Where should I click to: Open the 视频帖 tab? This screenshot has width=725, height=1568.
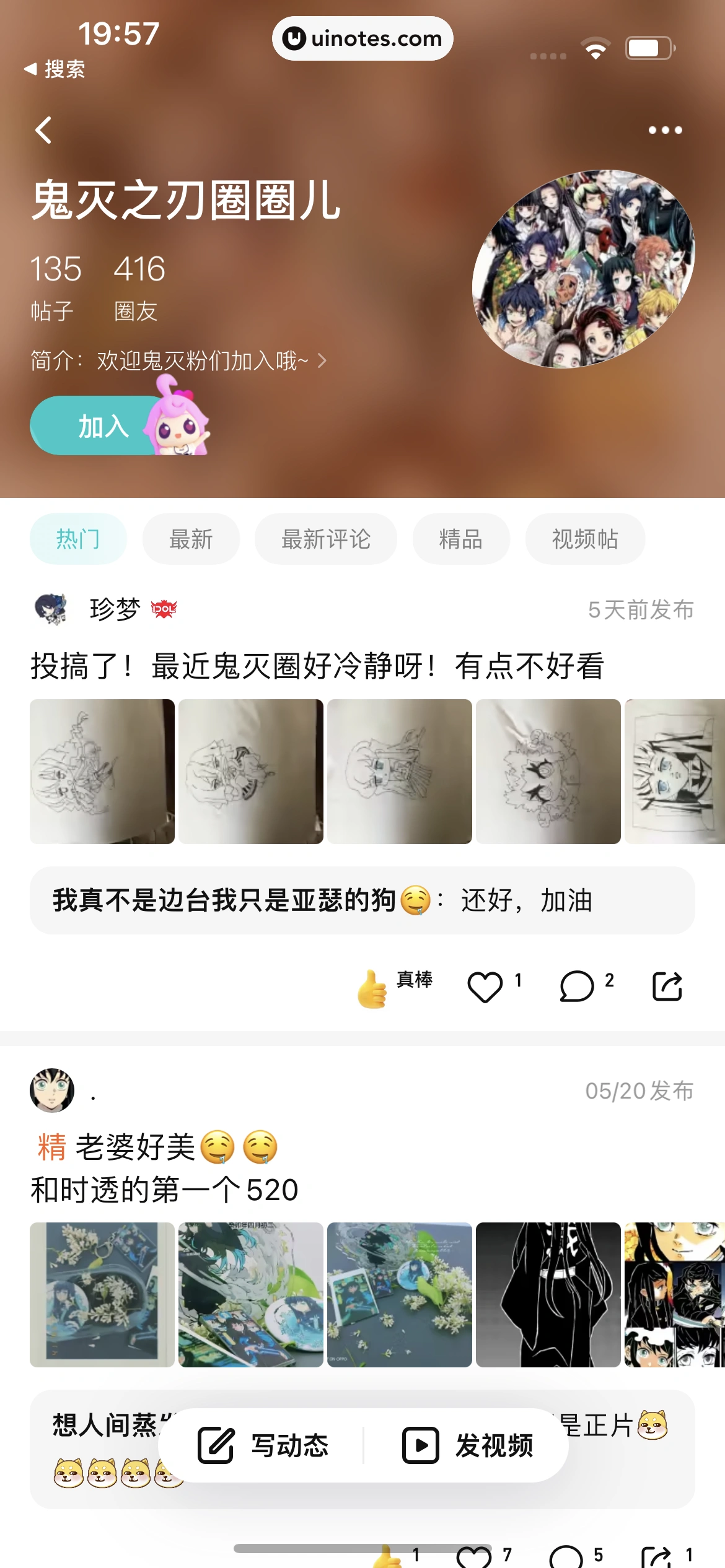click(x=585, y=539)
